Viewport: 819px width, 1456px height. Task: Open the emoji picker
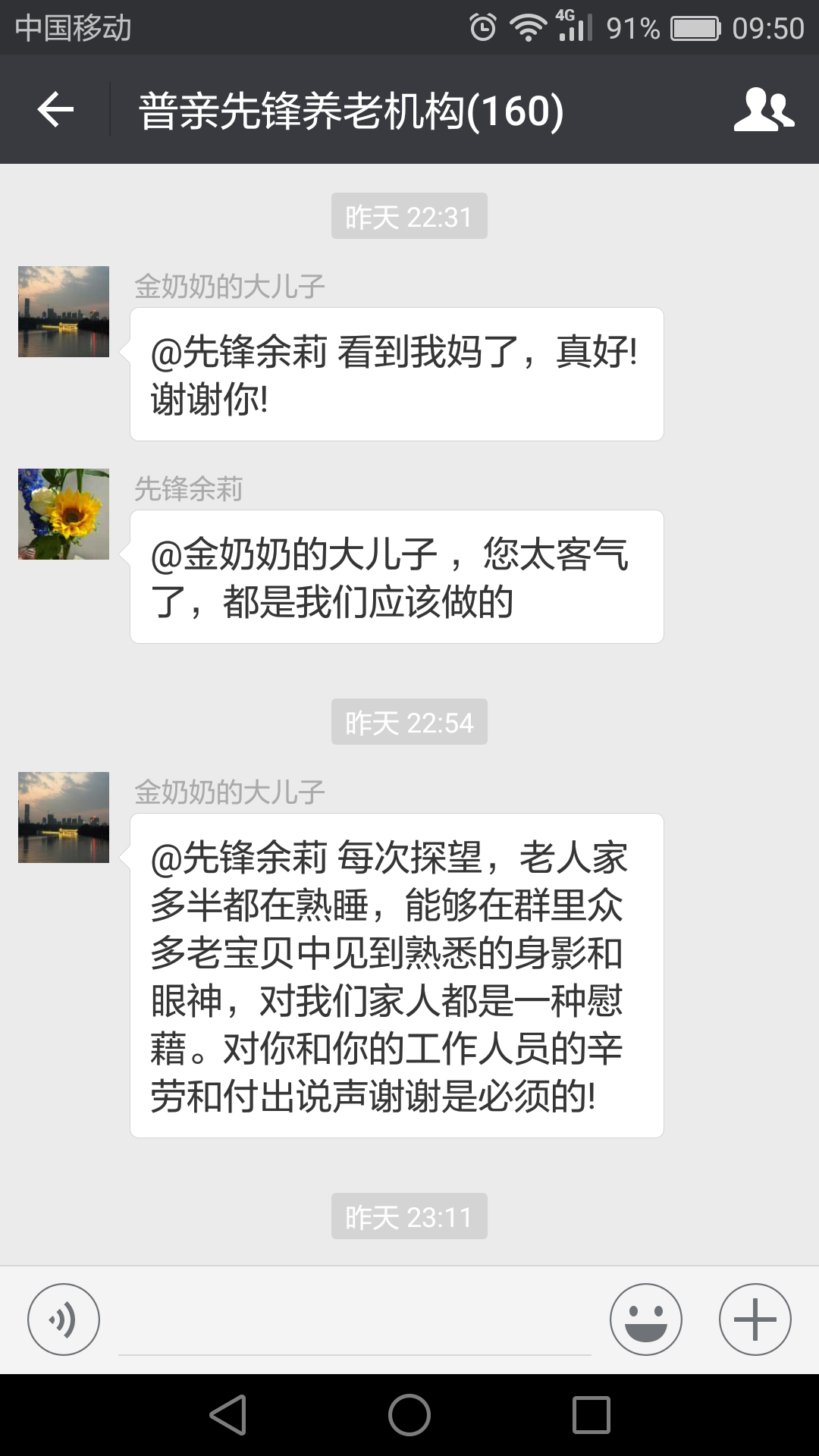(645, 1319)
